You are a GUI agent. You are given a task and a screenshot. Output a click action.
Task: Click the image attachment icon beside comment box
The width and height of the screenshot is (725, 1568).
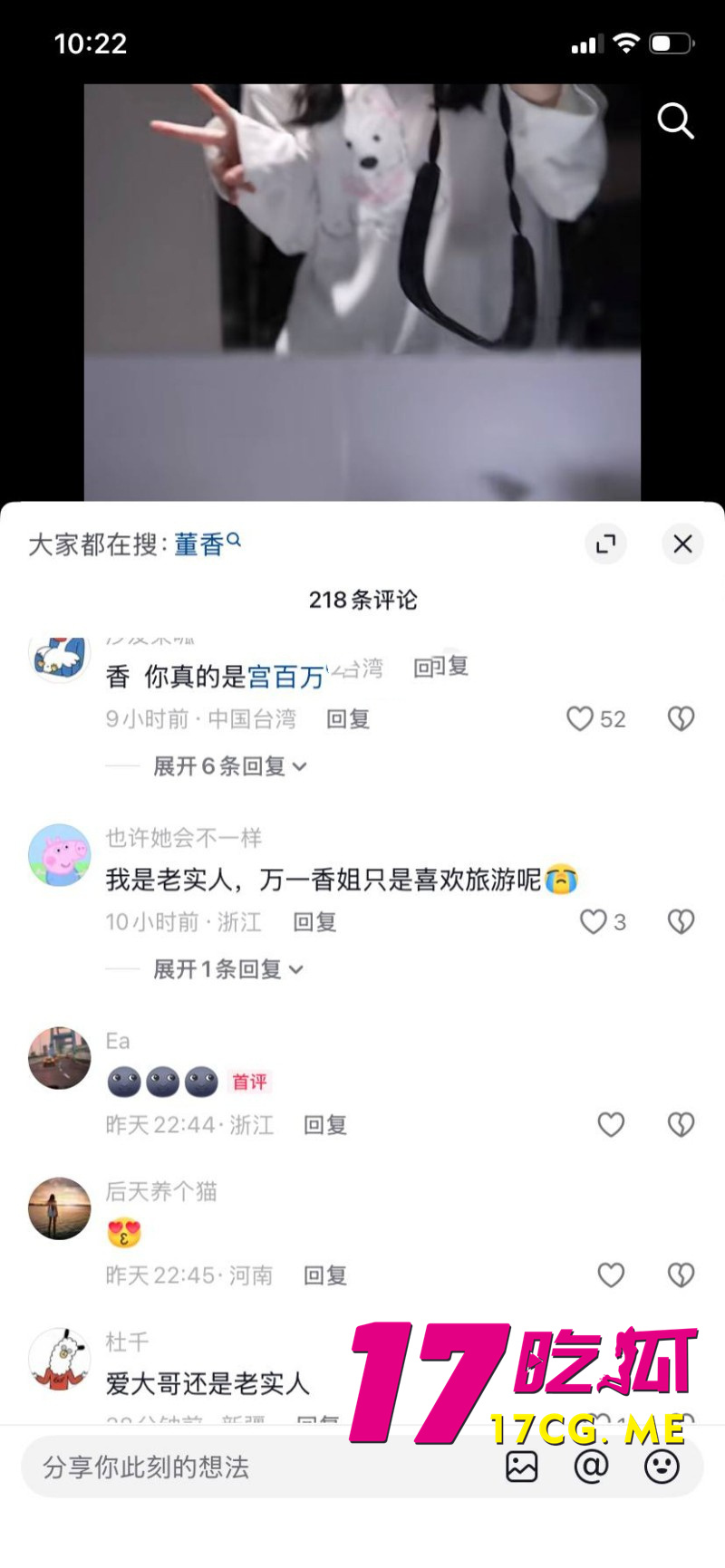coord(522,1465)
